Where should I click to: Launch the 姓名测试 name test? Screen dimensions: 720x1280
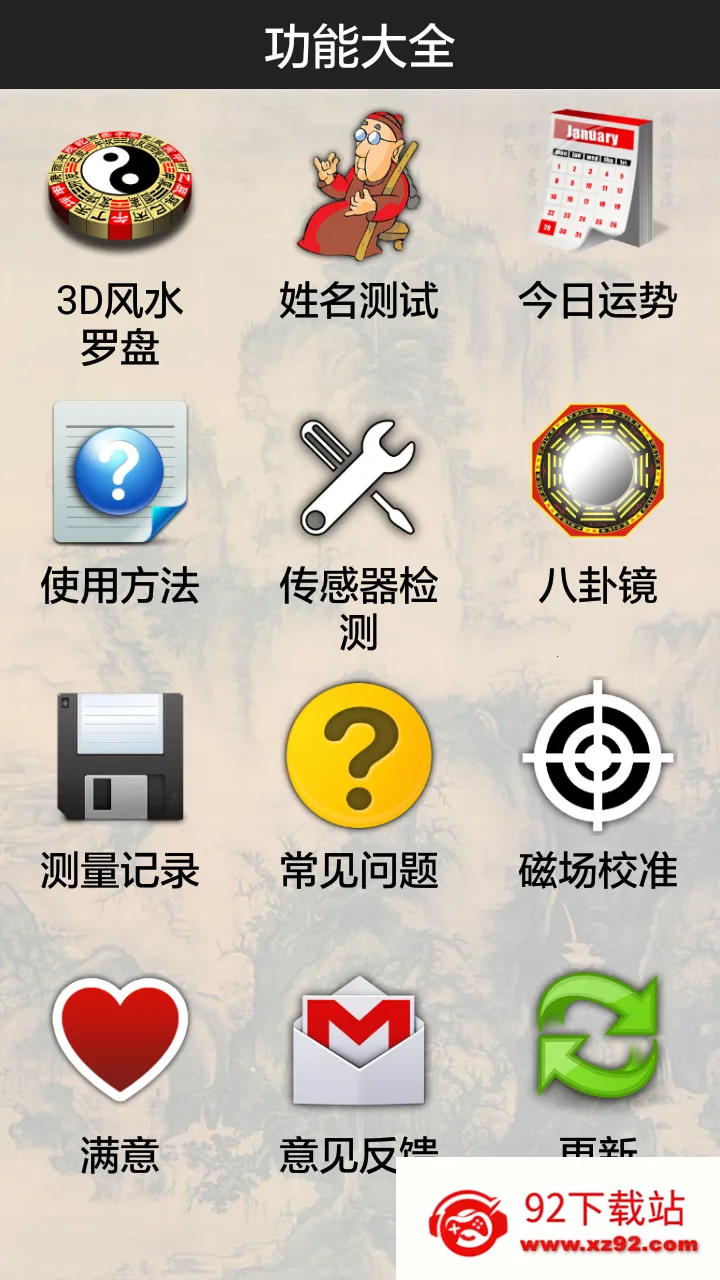click(359, 185)
